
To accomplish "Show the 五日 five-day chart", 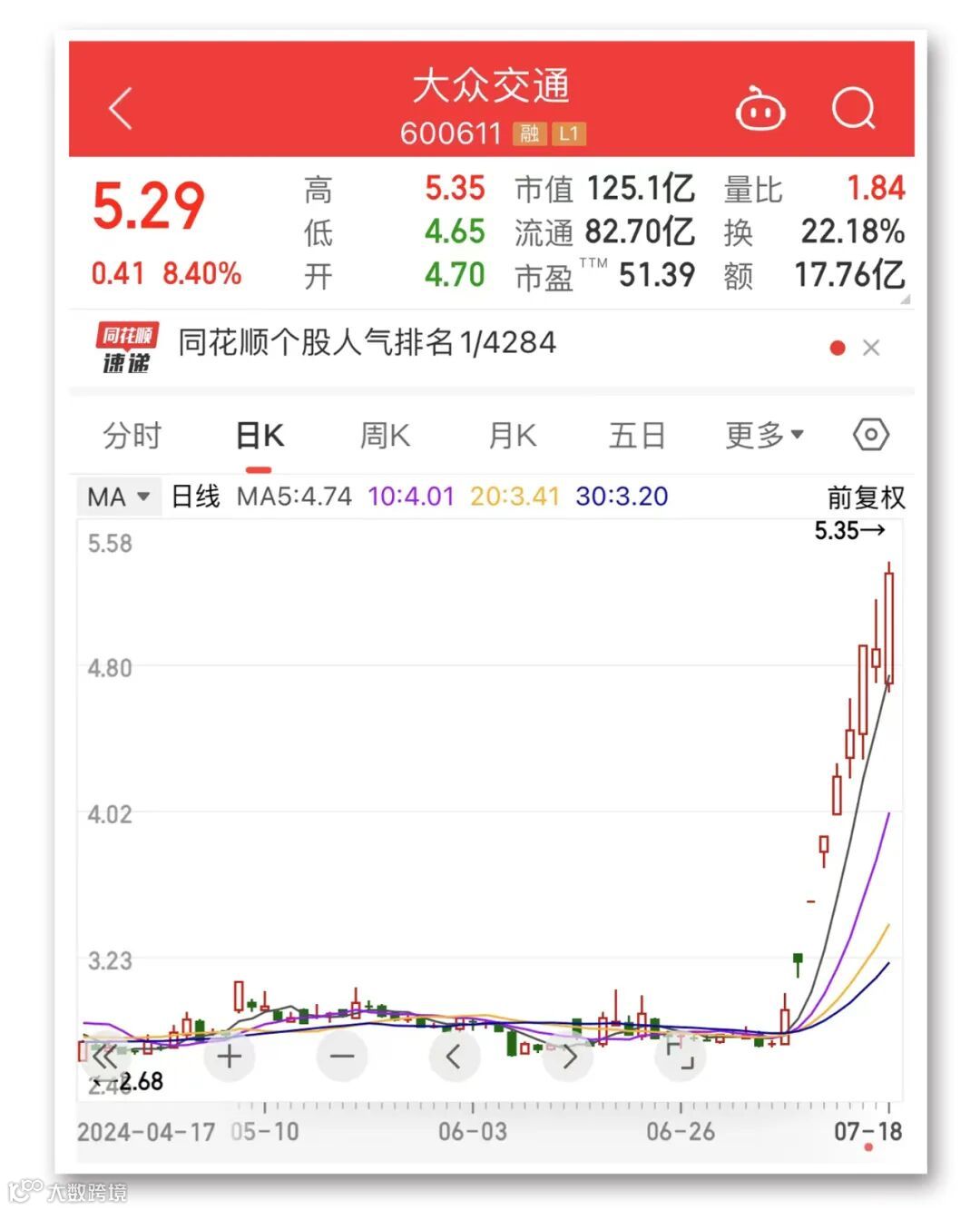I will pyautogui.click(x=637, y=436).
